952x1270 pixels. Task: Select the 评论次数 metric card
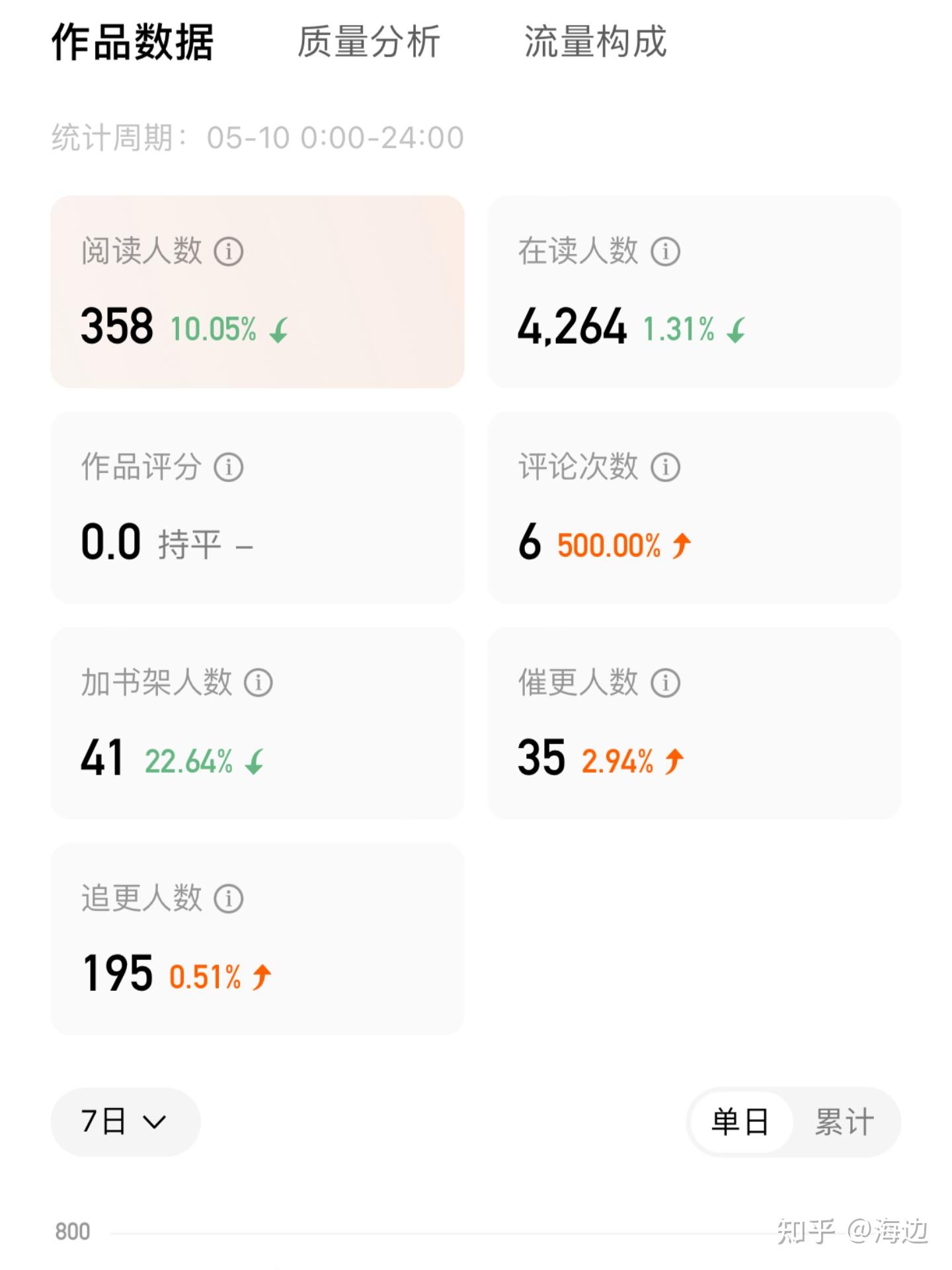694,507
